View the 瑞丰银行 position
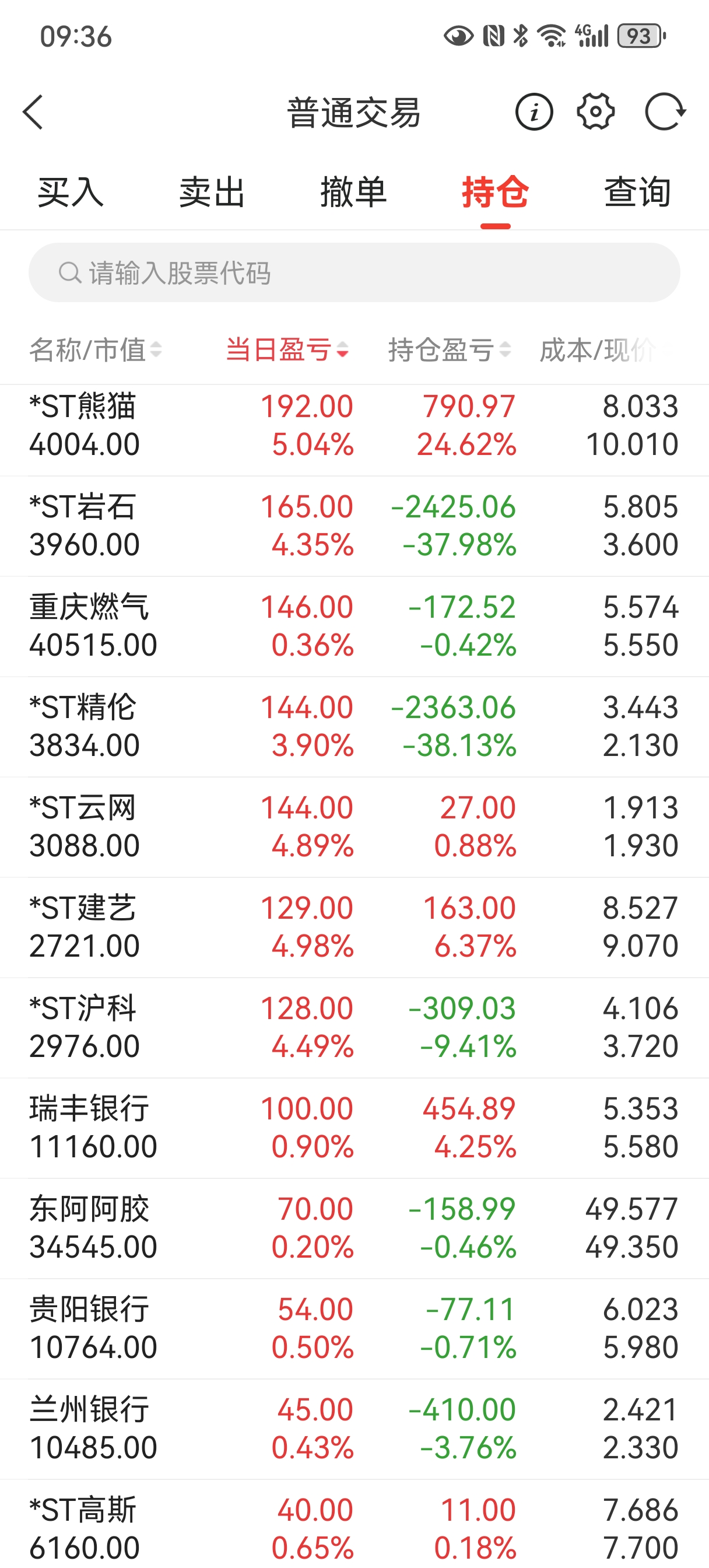The image size is (709, 1568). tap(354, 1128)
